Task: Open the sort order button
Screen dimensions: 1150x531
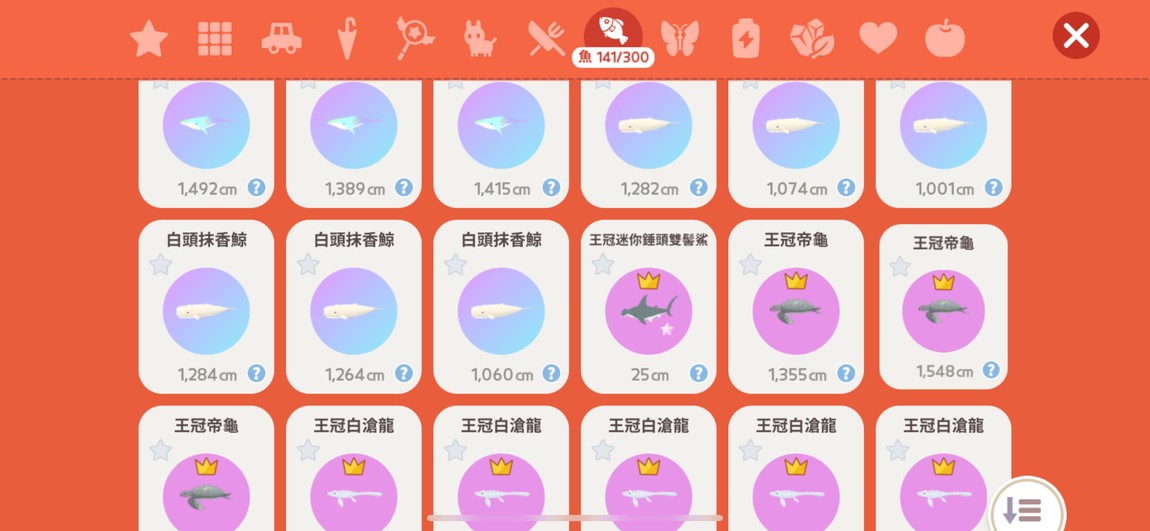Action: click(1024, 509)
